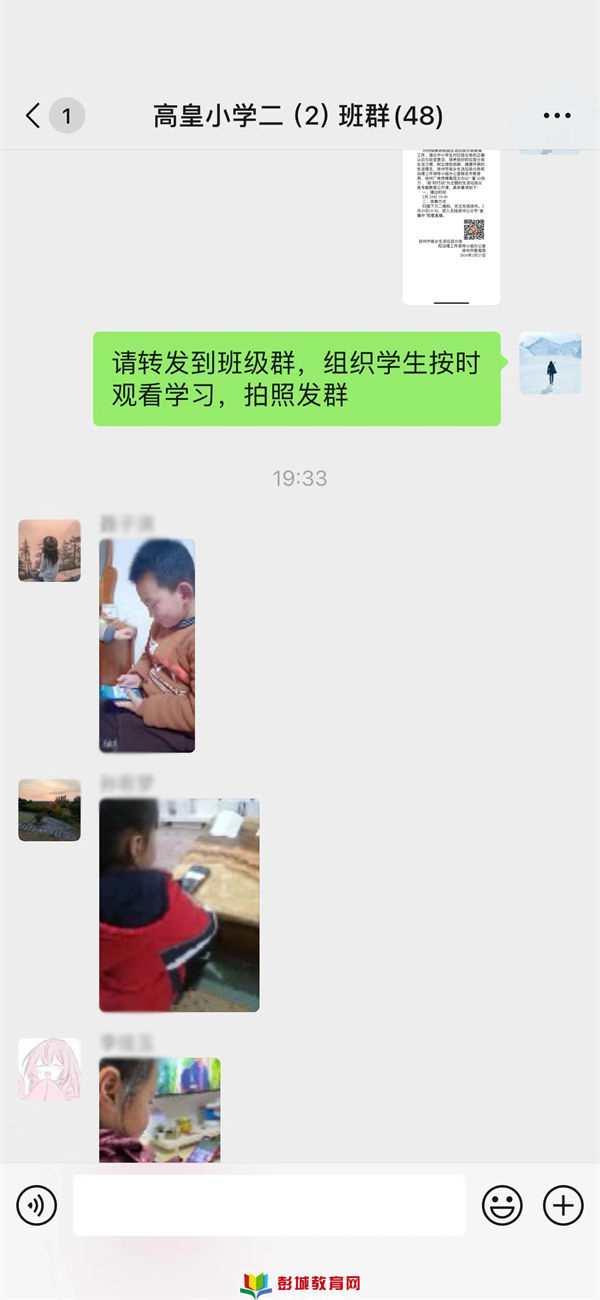Go back to the chat list
Image resolution: width=600 pixels, height=1300 pixels.
(x=34, y=116)
